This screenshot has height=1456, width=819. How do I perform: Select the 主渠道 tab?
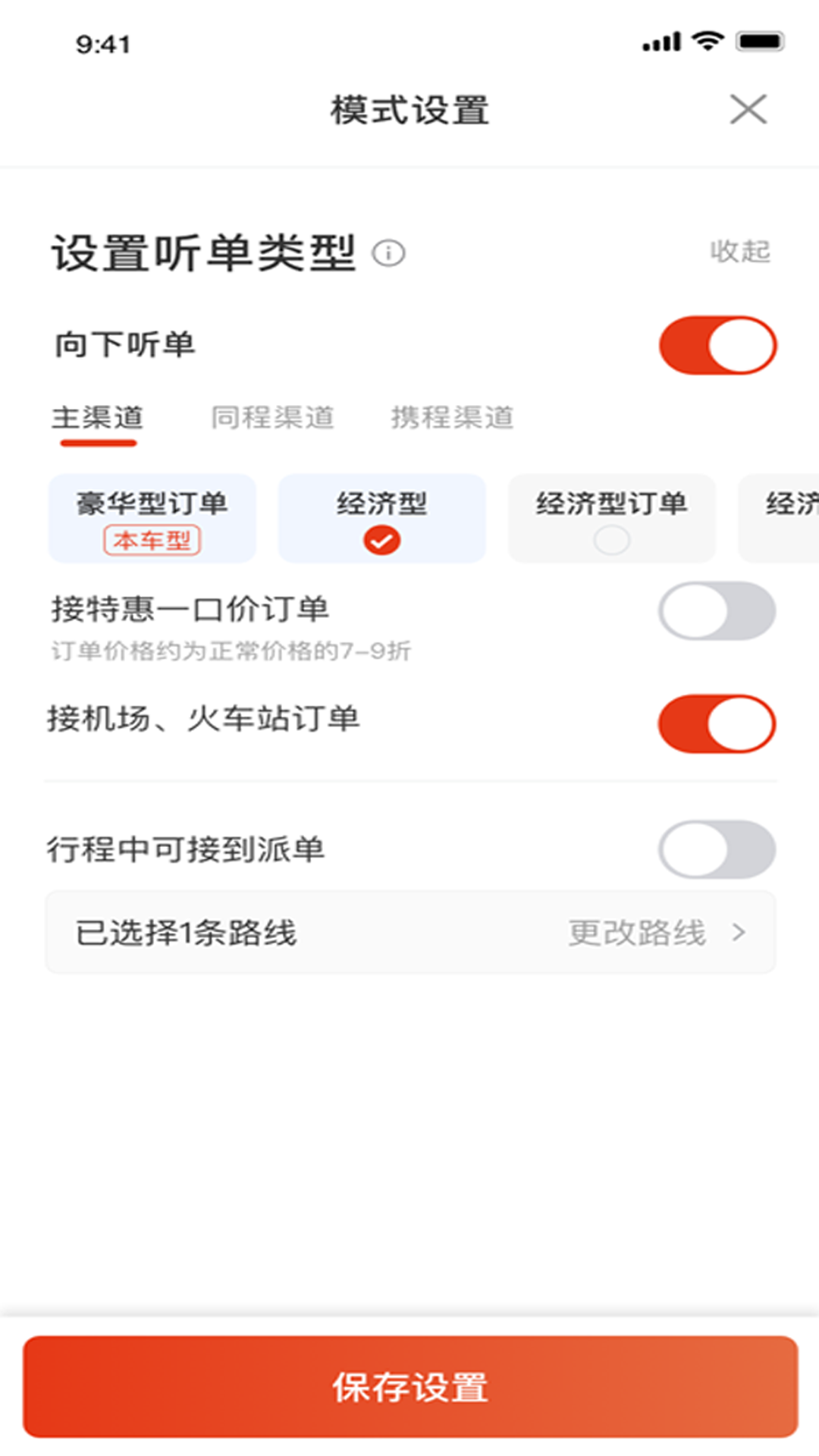click(x=96, y=417)
